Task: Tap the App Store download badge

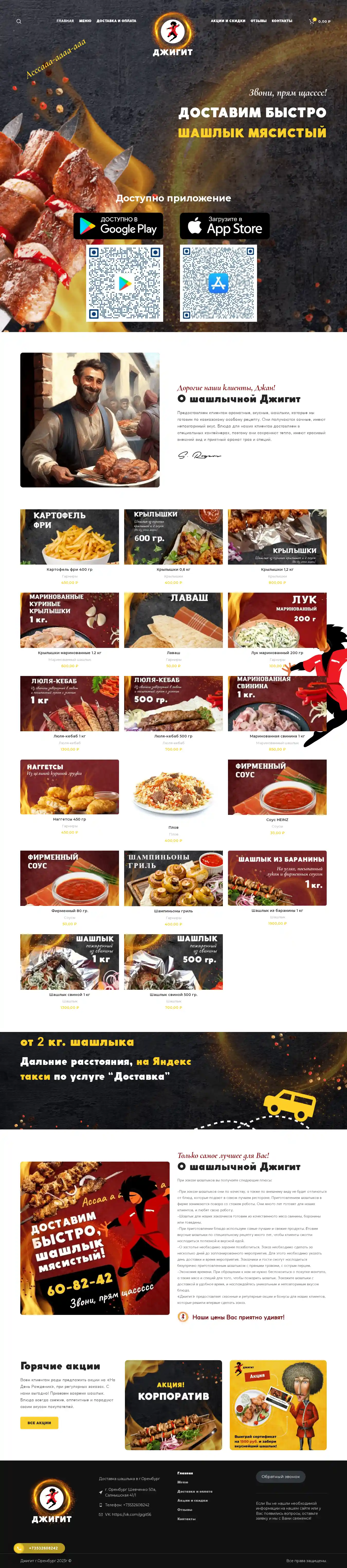Action: pyautogui.click(x=225, y=226)
